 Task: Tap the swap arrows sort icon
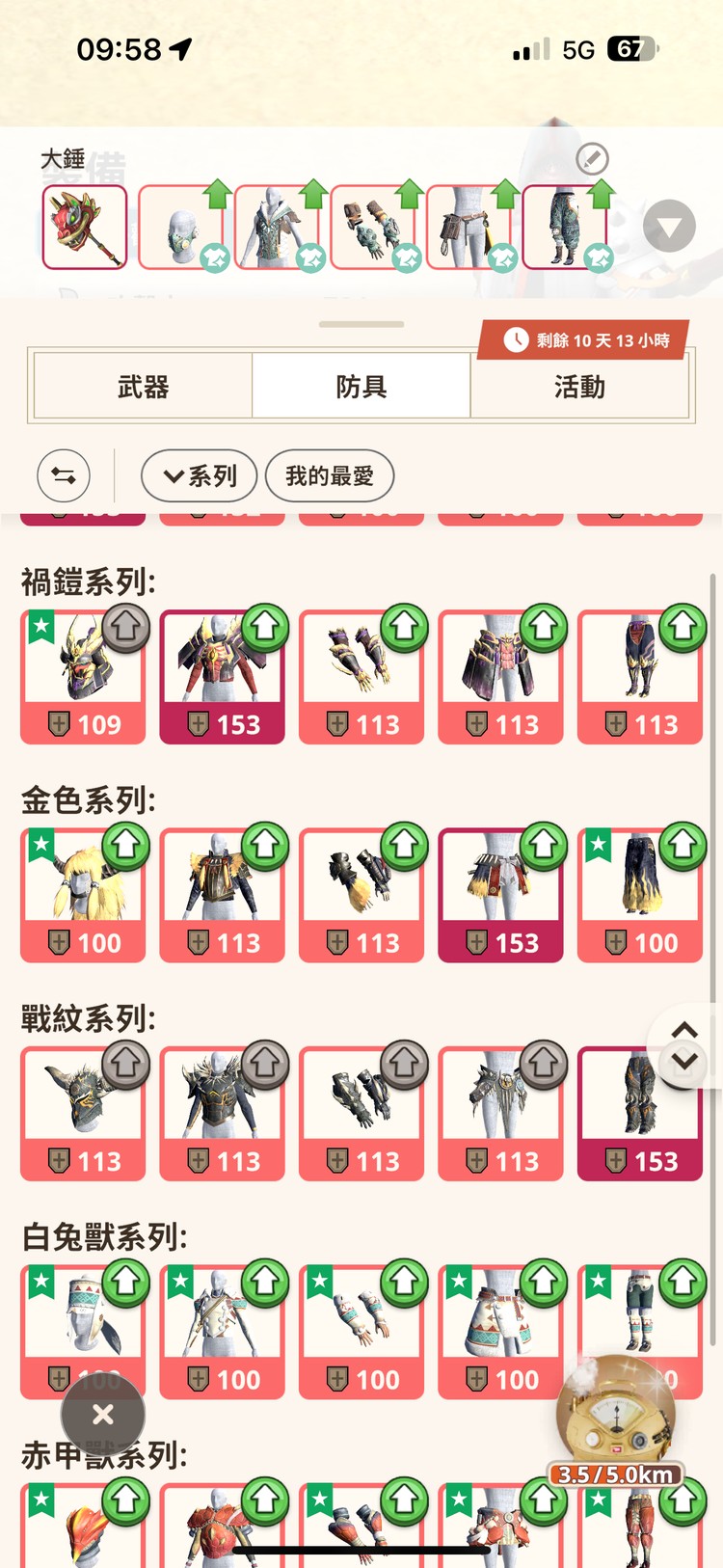(x=64, y=475)
